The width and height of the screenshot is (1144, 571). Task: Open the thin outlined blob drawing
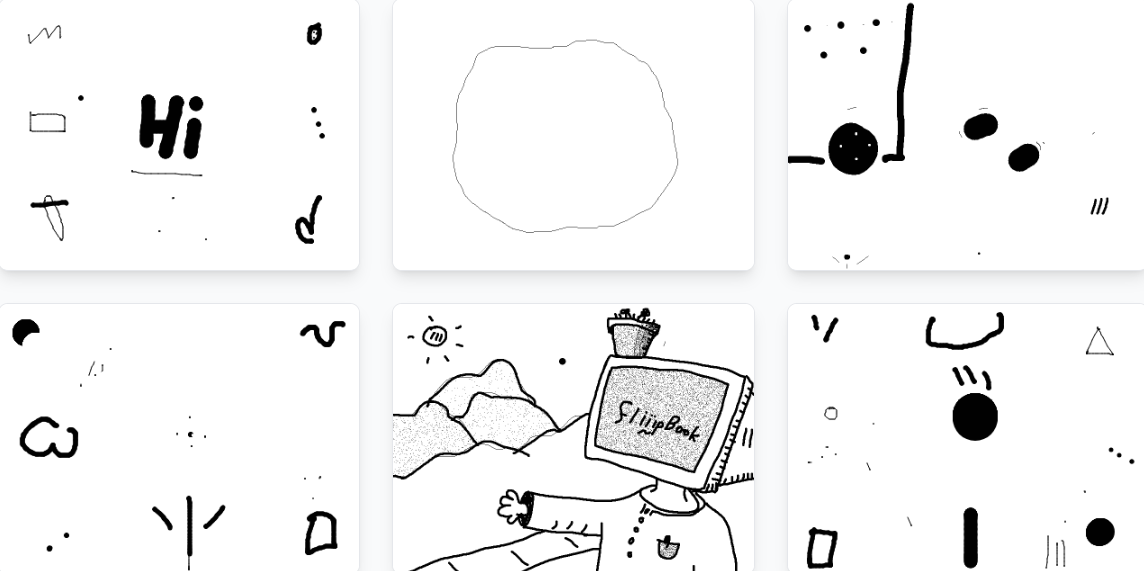point(573,134)
